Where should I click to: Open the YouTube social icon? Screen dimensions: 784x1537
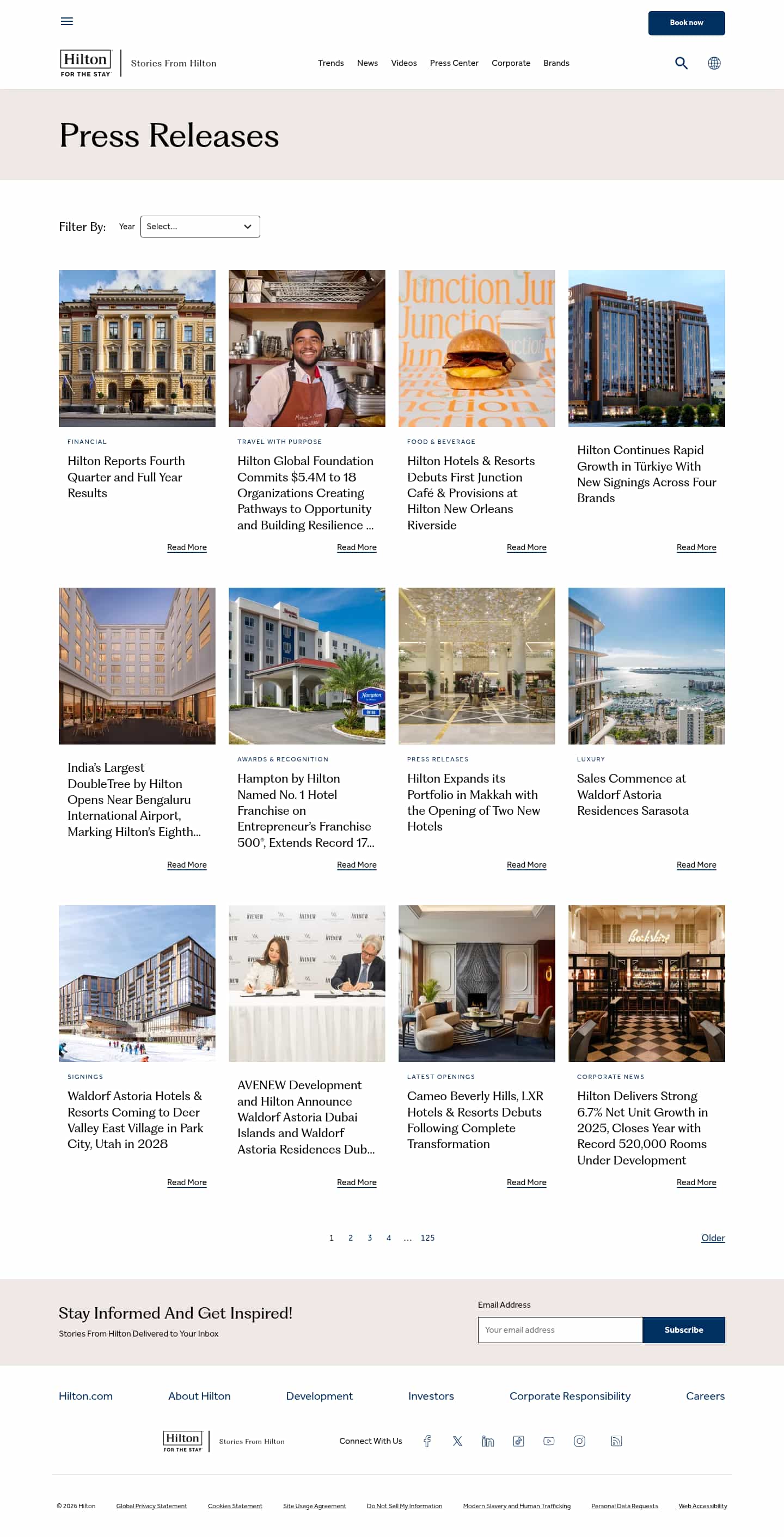pyautogui.click(x=549, y=1441)
